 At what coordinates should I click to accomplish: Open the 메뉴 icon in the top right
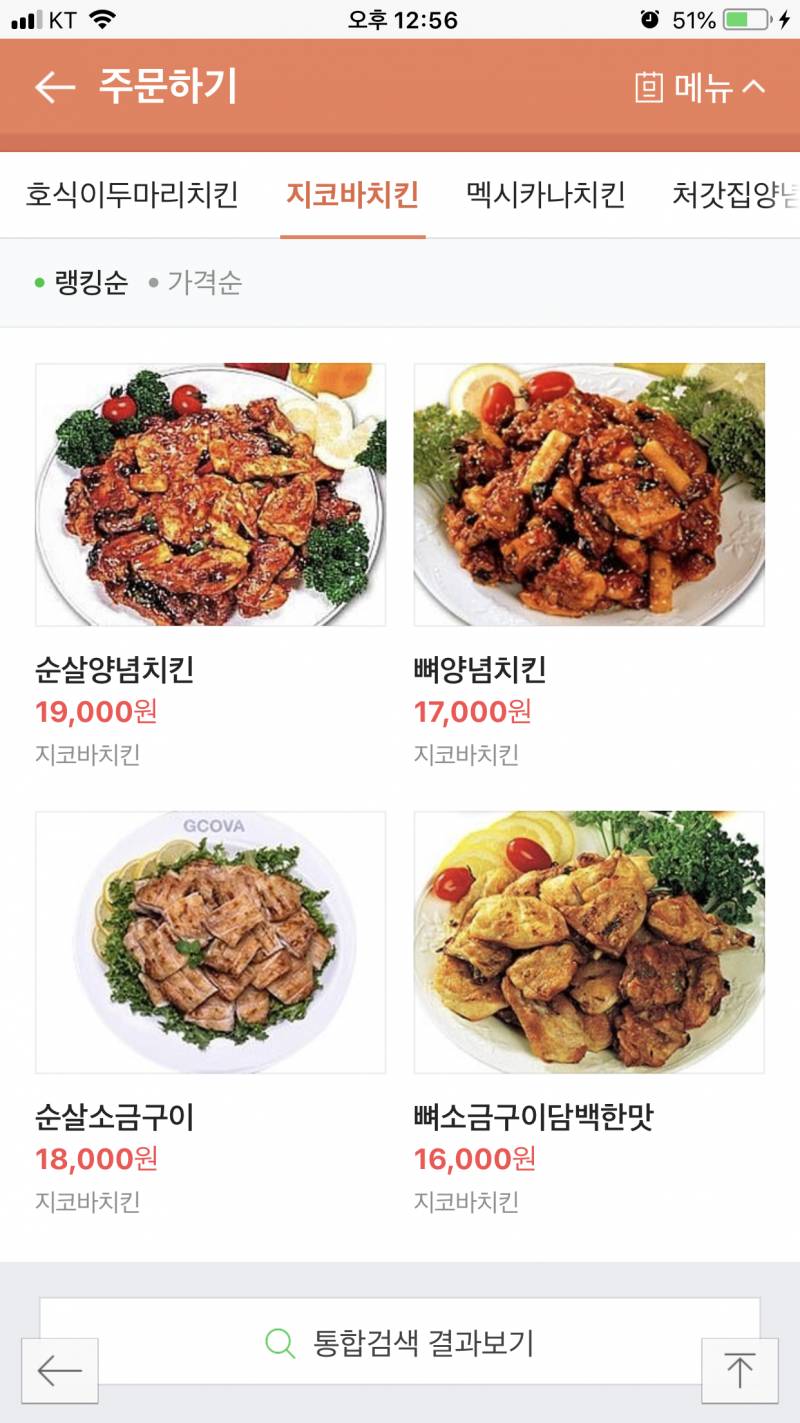[649, 88]
